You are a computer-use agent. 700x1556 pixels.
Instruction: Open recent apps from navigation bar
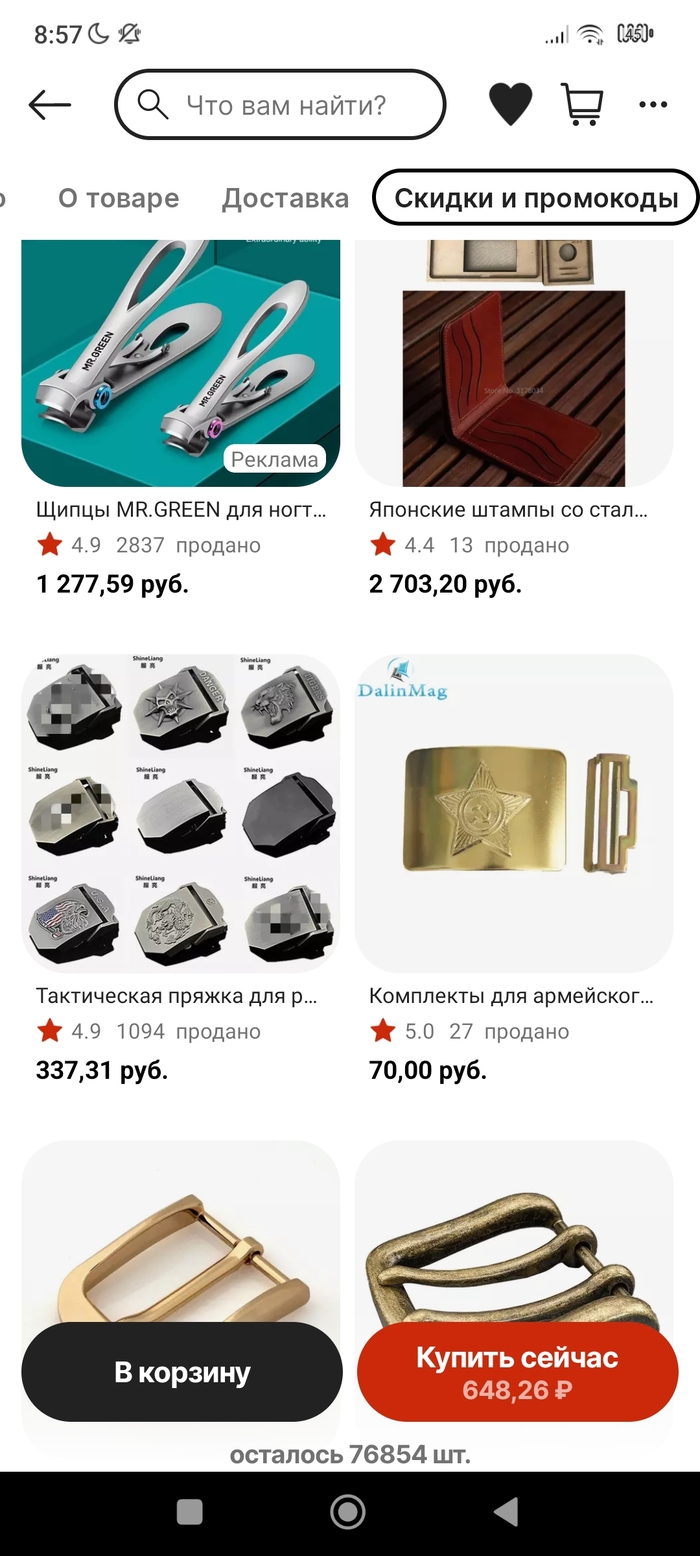[190, 1512]
